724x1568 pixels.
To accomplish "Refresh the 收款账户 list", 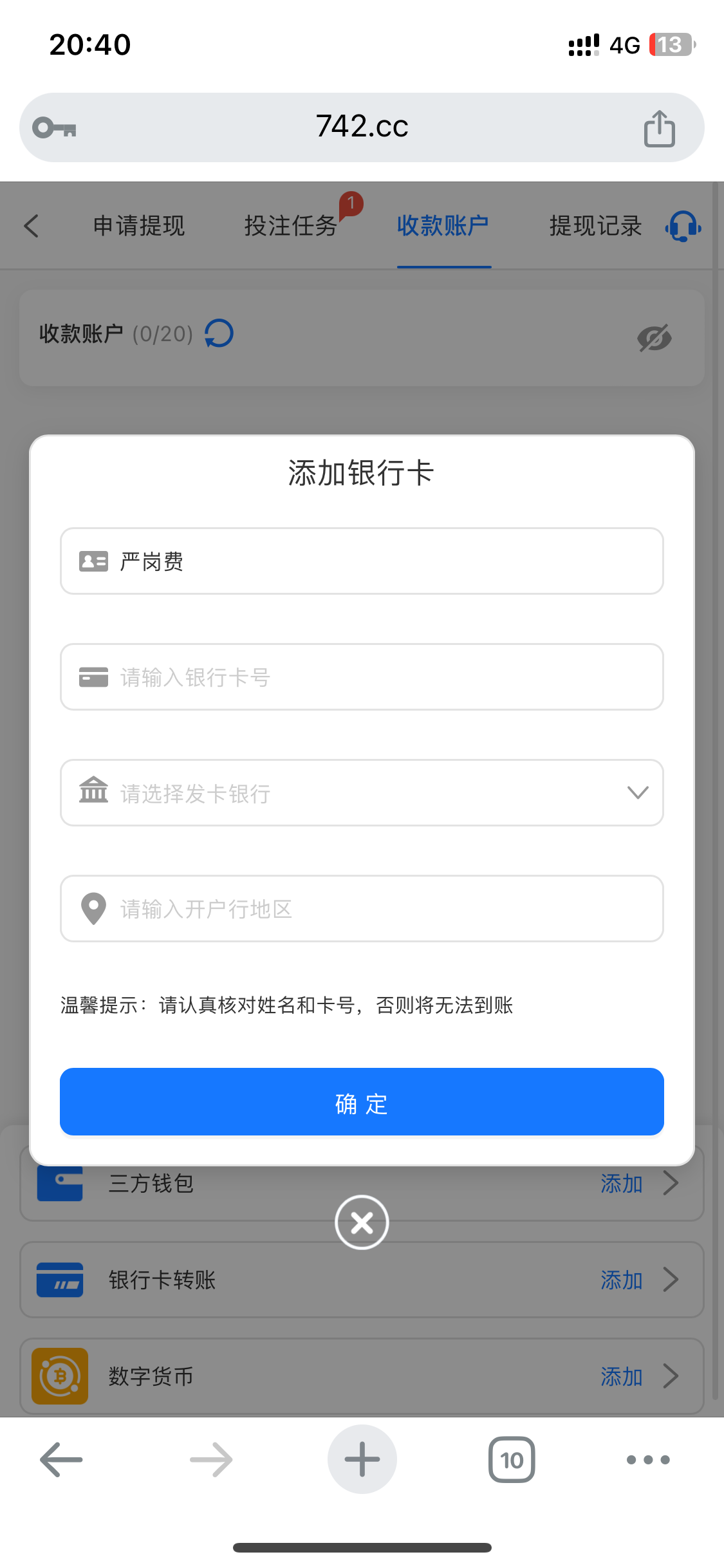I will pos(219,333).
